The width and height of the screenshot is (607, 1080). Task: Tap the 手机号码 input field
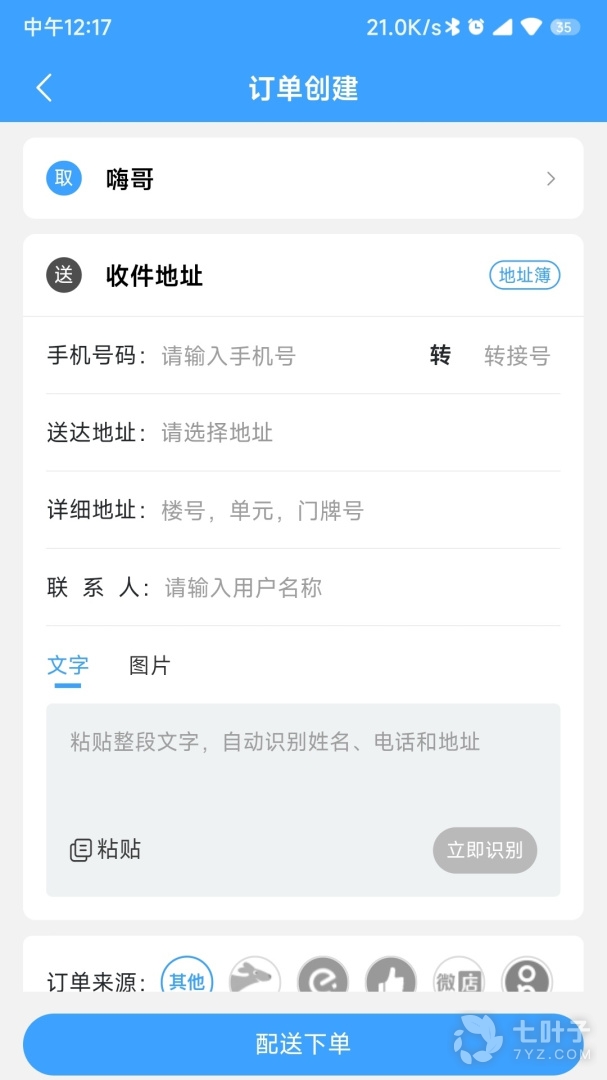tap(285, 356)
